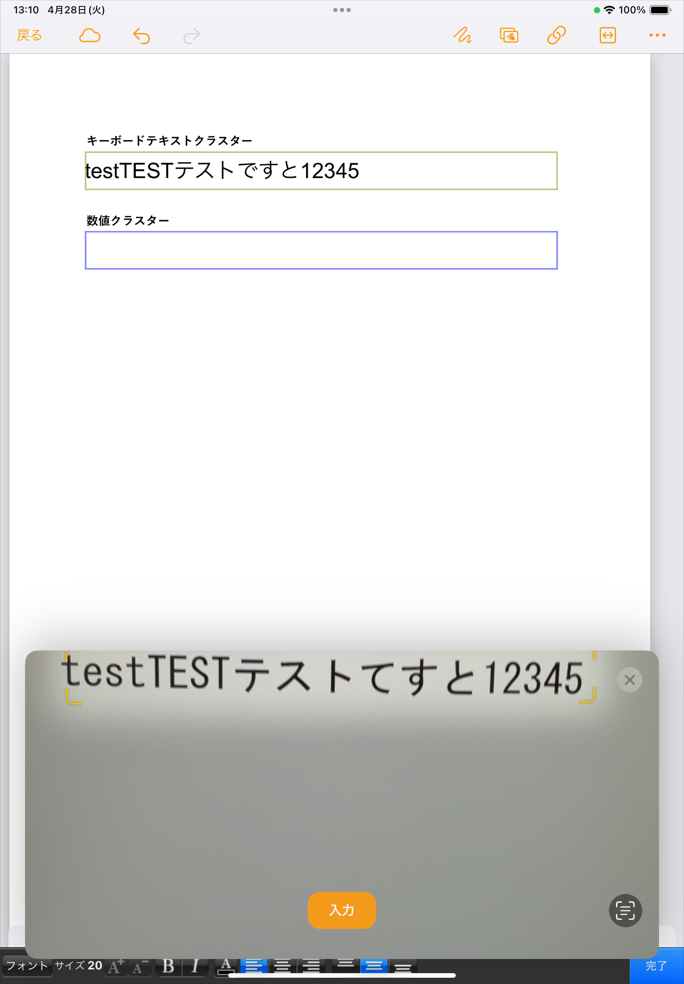Open the フォント picker
Screen dimensions: 684x984
27,965
